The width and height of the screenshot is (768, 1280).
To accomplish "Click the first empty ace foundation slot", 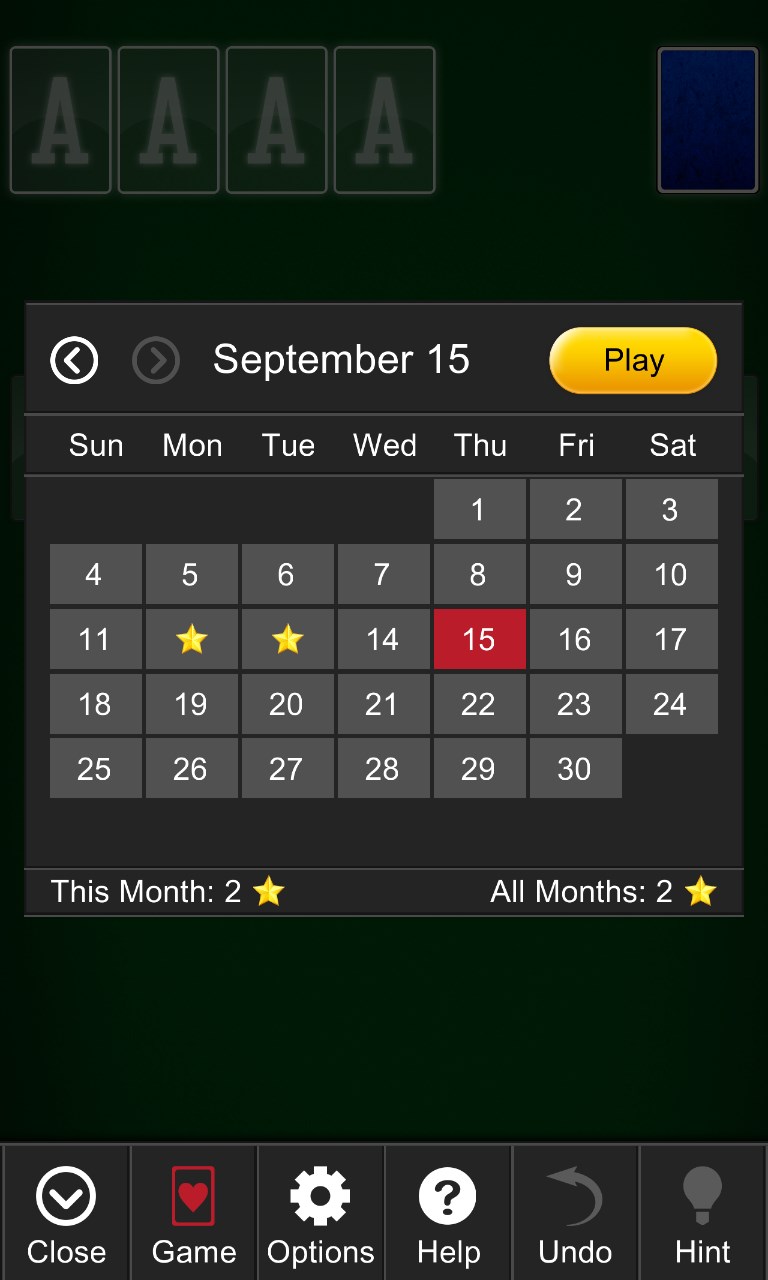I will 60,120.
